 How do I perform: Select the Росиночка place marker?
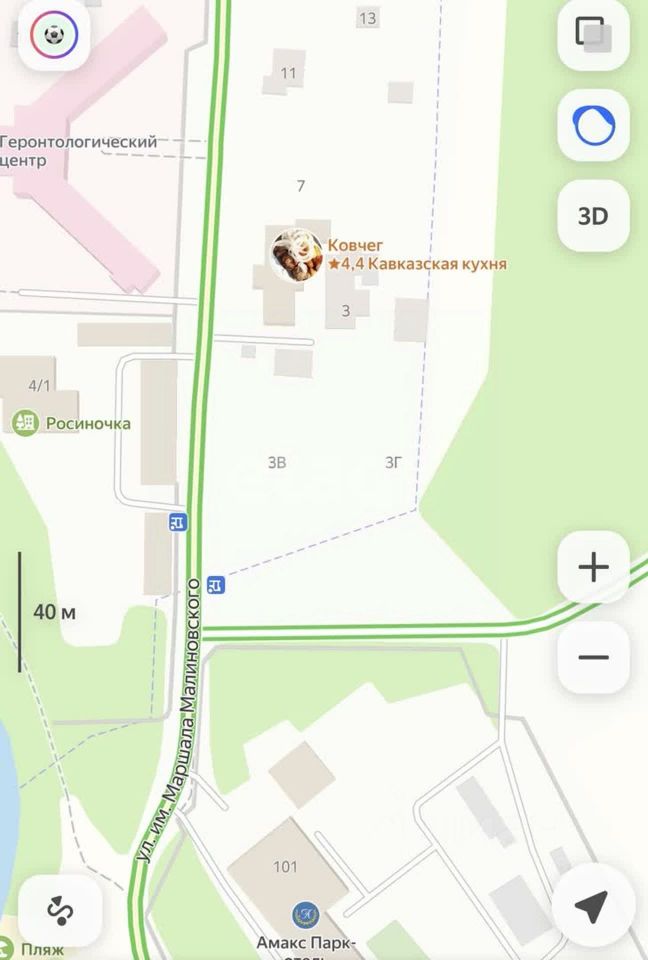pyautogui.click(x=26, y=423)
